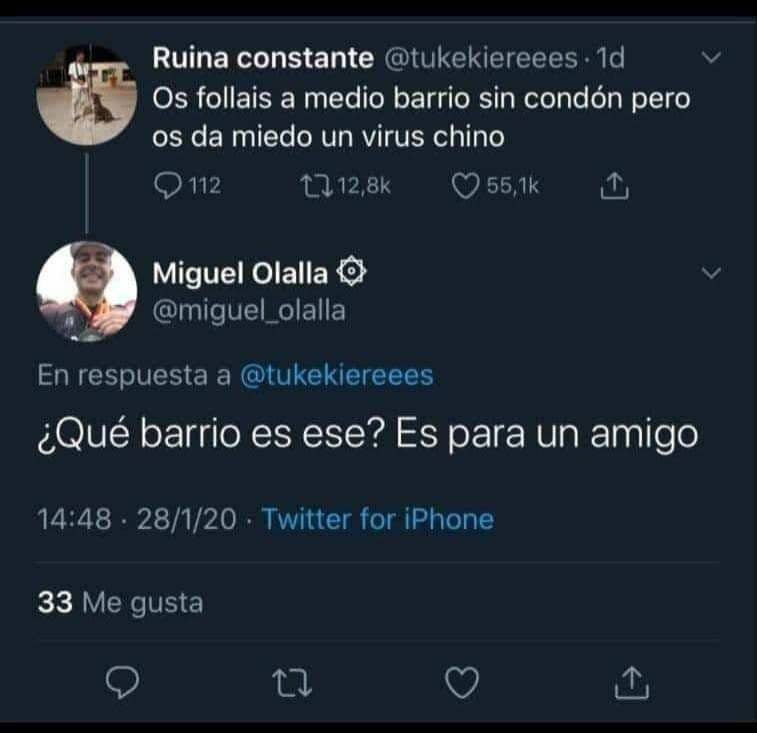Retweet Miguel Olalla's reply
The height and width of the screenshot is (733, 757).
coord(290,683)
